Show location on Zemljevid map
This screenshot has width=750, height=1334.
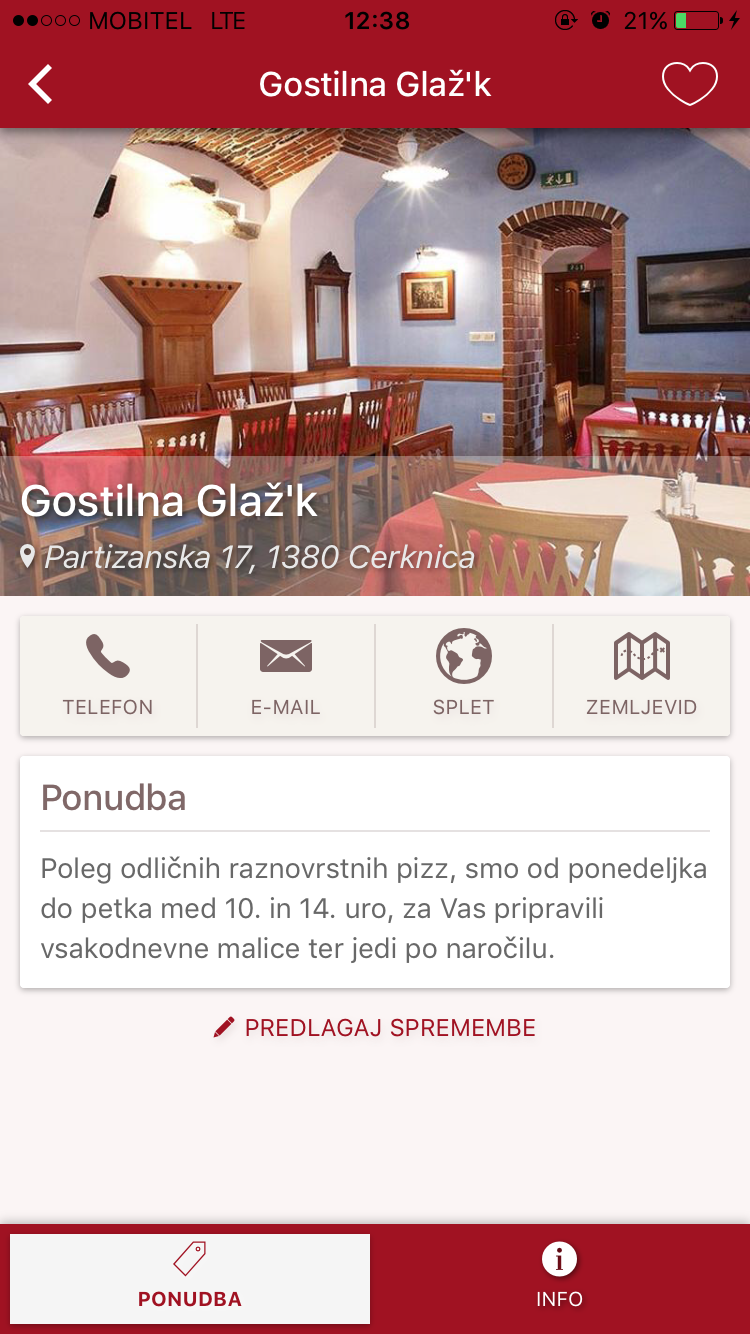pos(641,675)
